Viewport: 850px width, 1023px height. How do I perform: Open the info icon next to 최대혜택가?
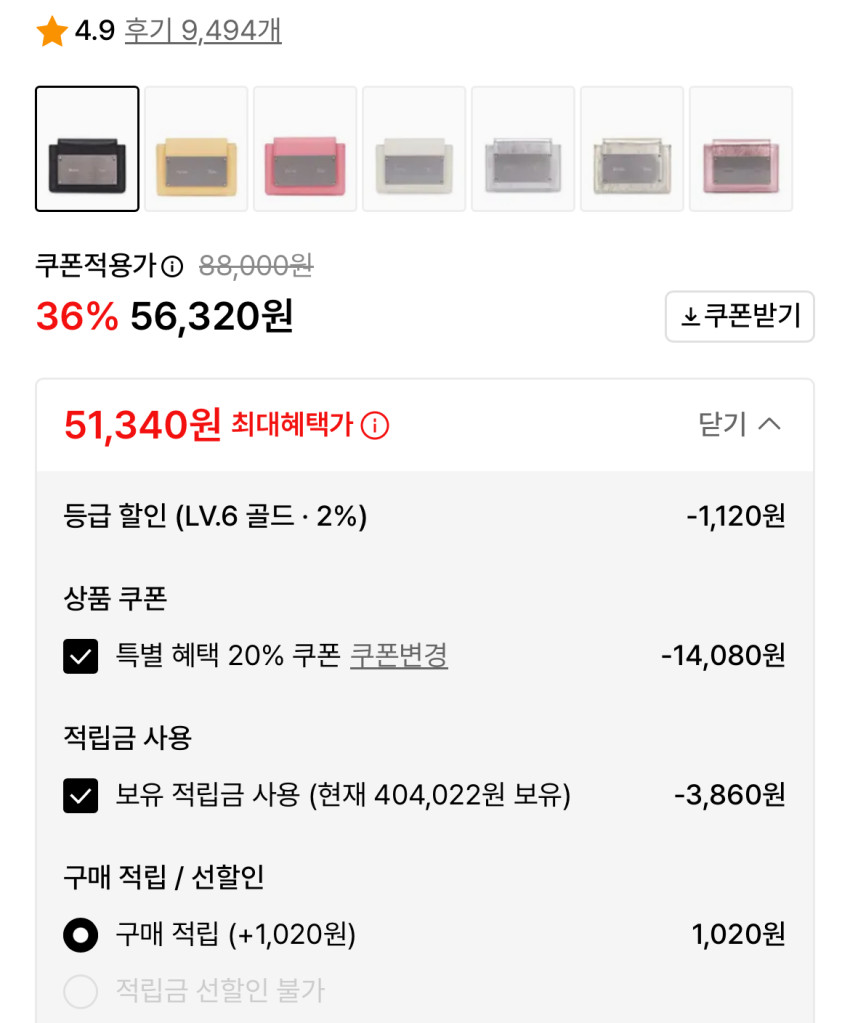375,426
